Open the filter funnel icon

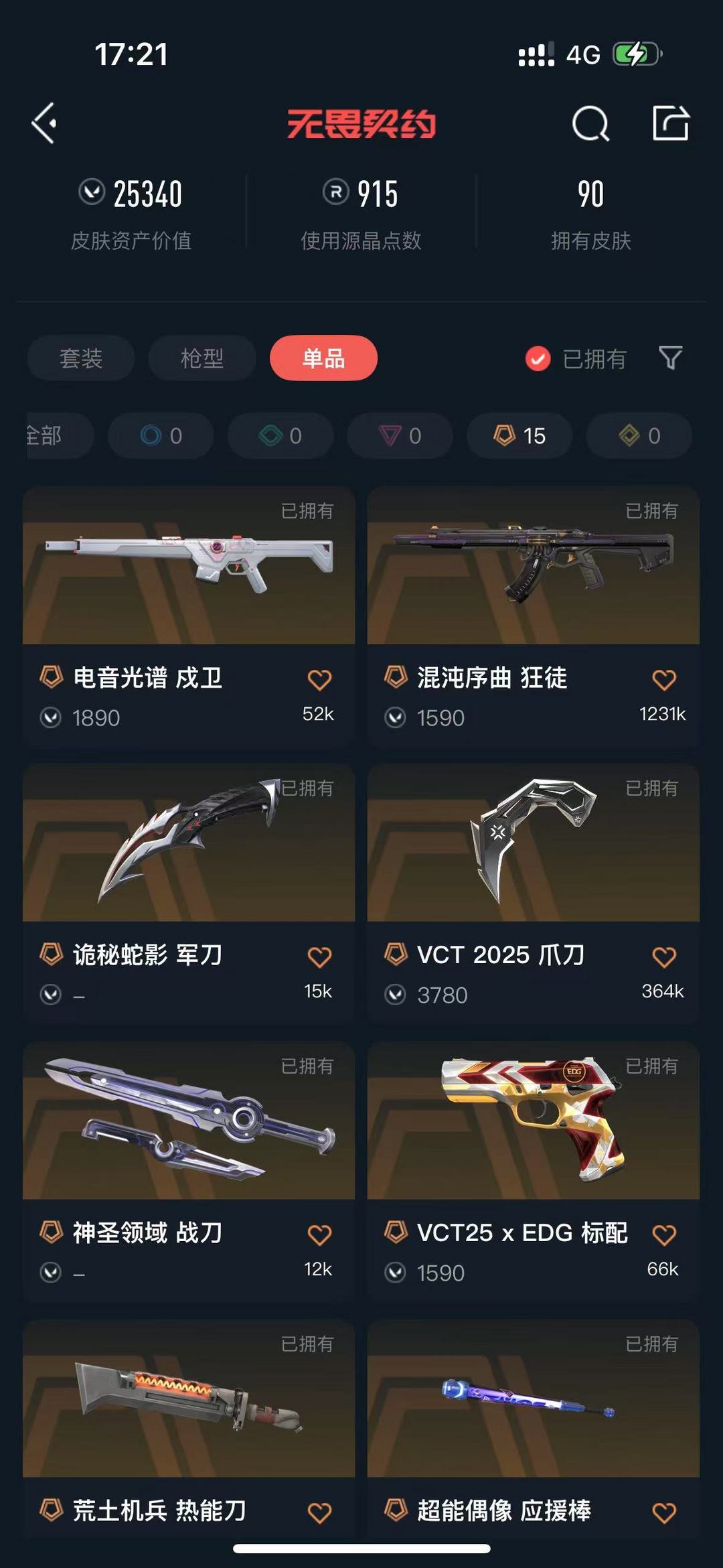(670, 358)
